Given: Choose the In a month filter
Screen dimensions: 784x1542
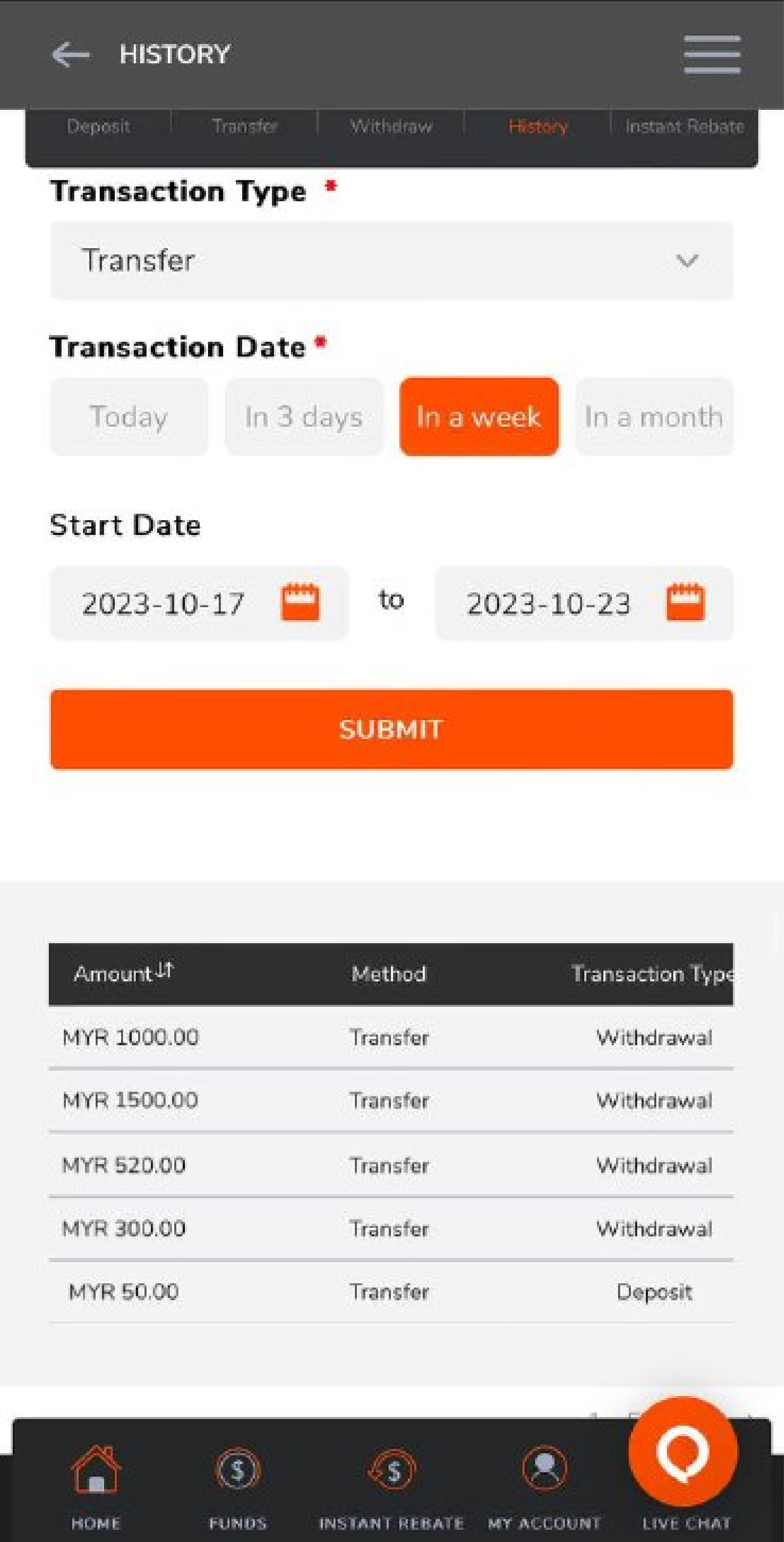Looking at the screenshot, I should click(x=654, y=417).
